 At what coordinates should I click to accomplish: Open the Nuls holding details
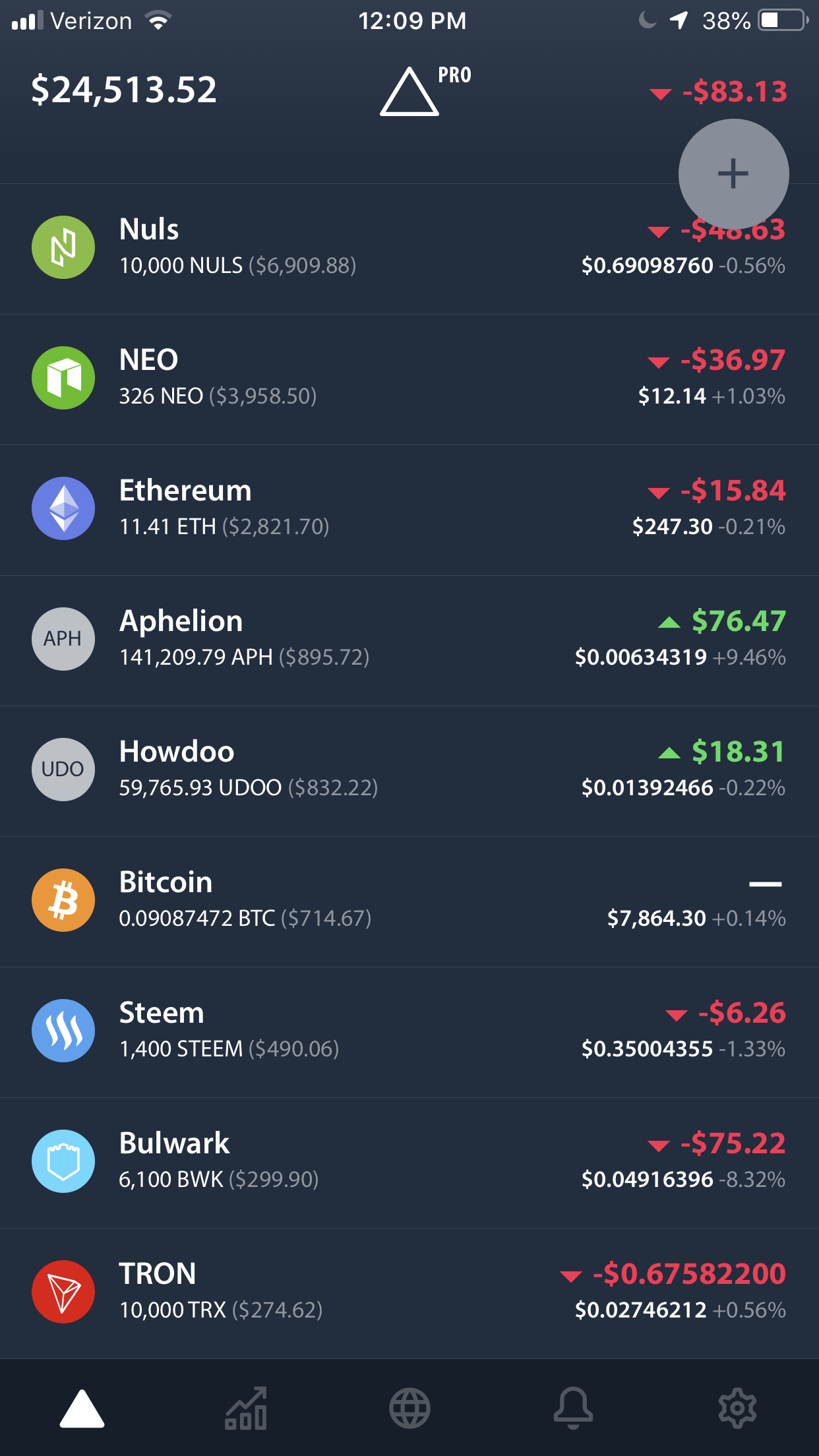coord(330,248)
